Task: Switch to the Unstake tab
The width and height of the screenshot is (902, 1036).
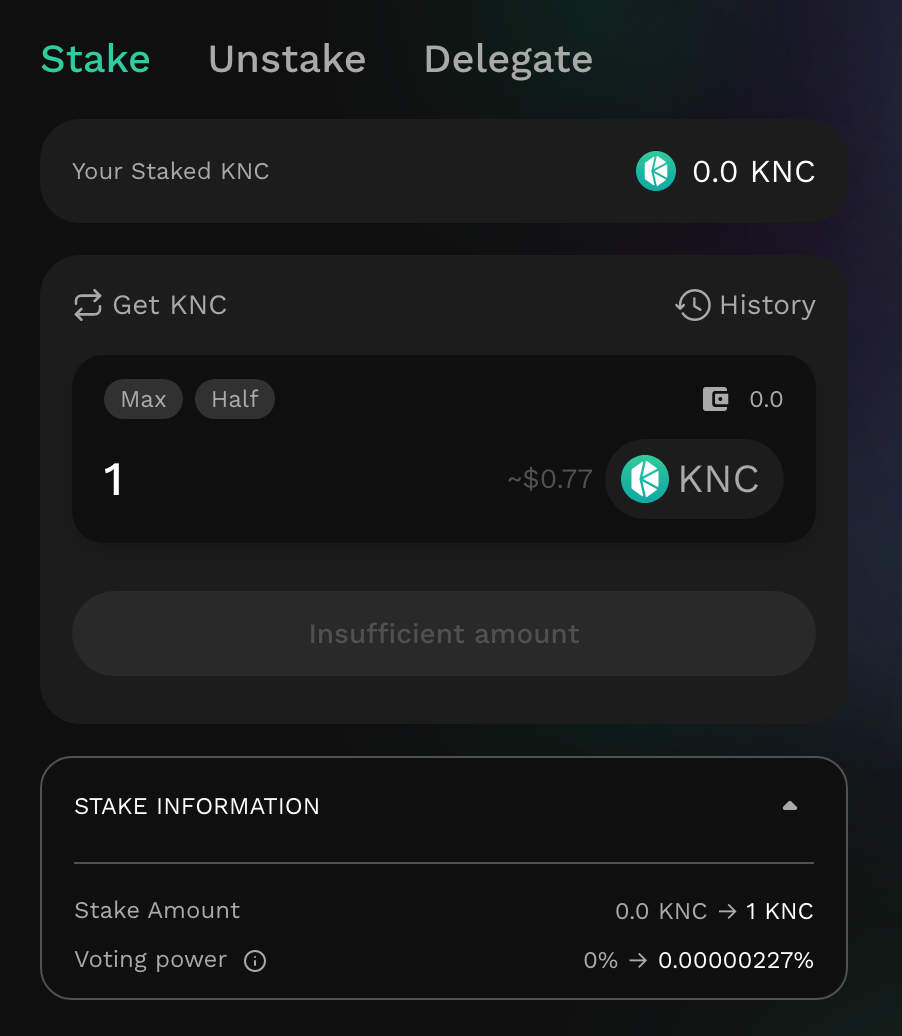Action: (x=286, y=59)
